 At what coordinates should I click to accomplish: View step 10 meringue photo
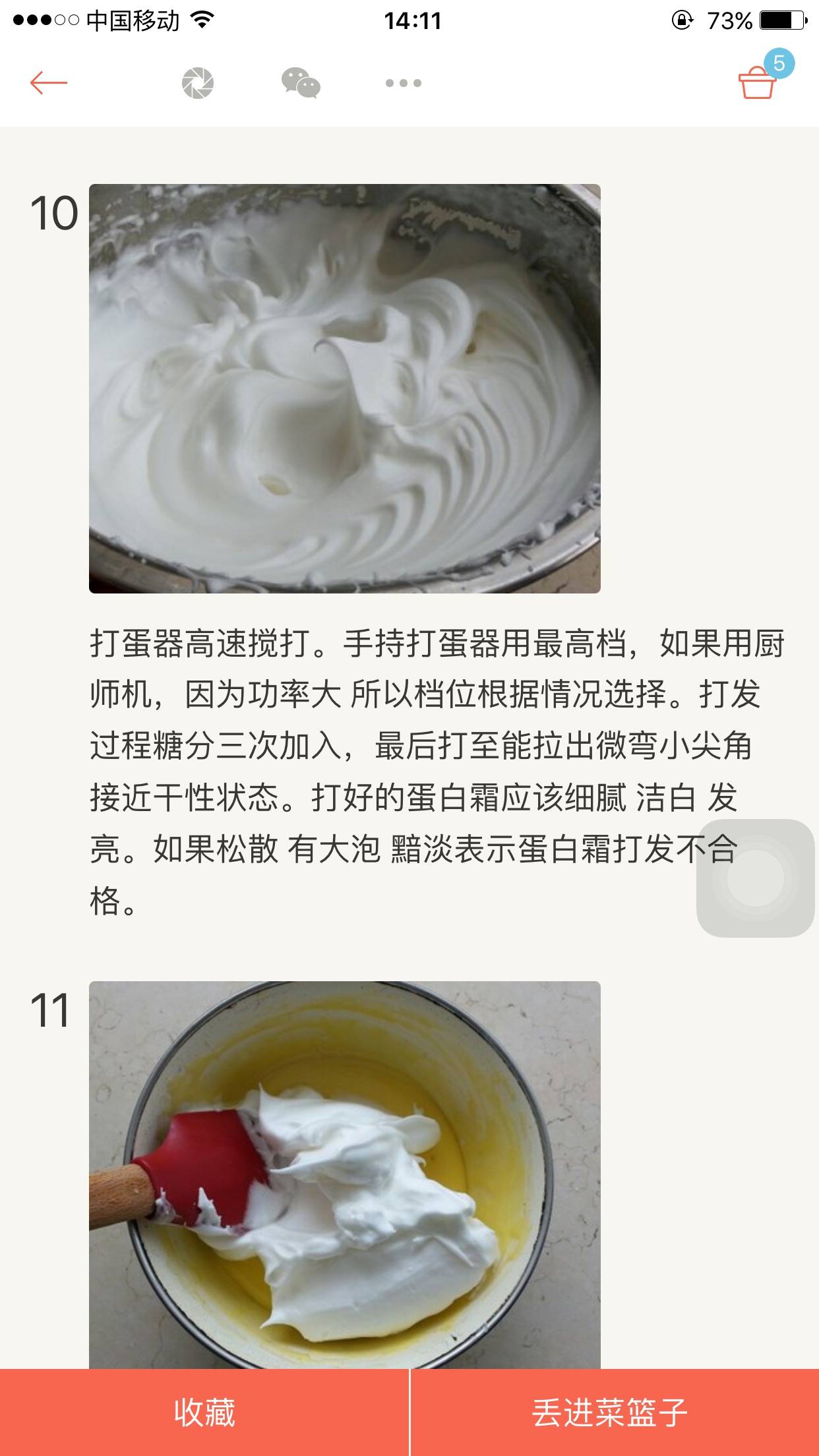[344, 388]
